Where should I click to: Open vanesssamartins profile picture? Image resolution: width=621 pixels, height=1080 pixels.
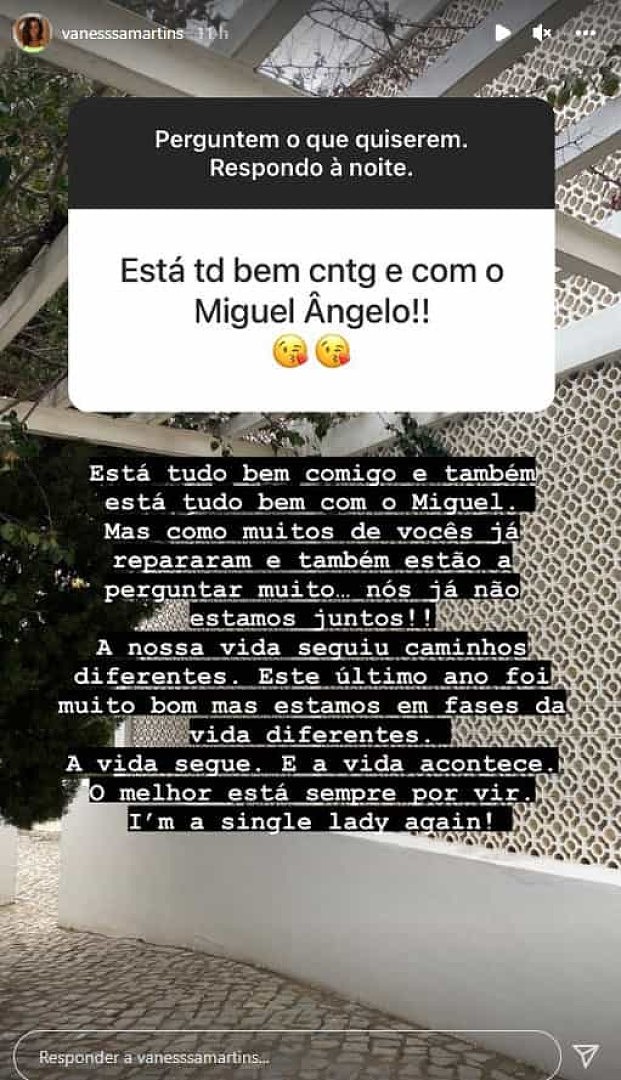[x=32, y=32]
